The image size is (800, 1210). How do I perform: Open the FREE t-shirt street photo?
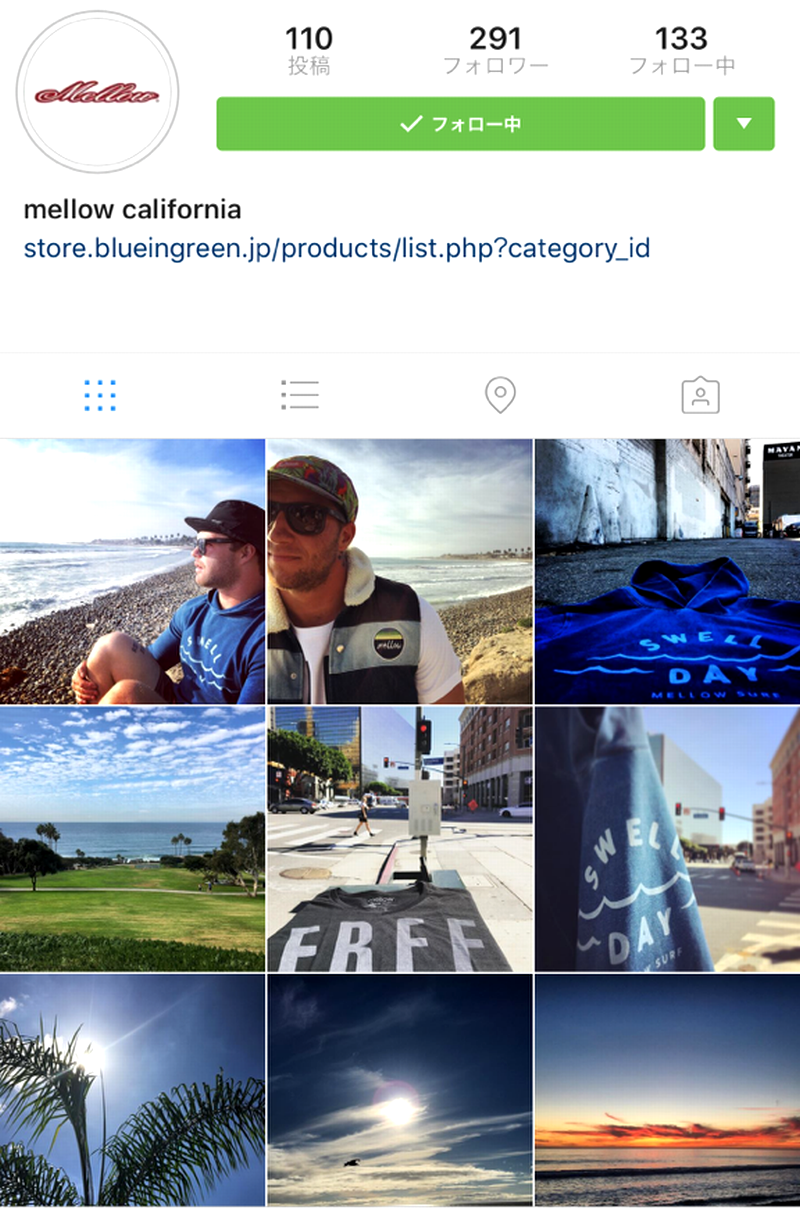(x=400, y=839)
